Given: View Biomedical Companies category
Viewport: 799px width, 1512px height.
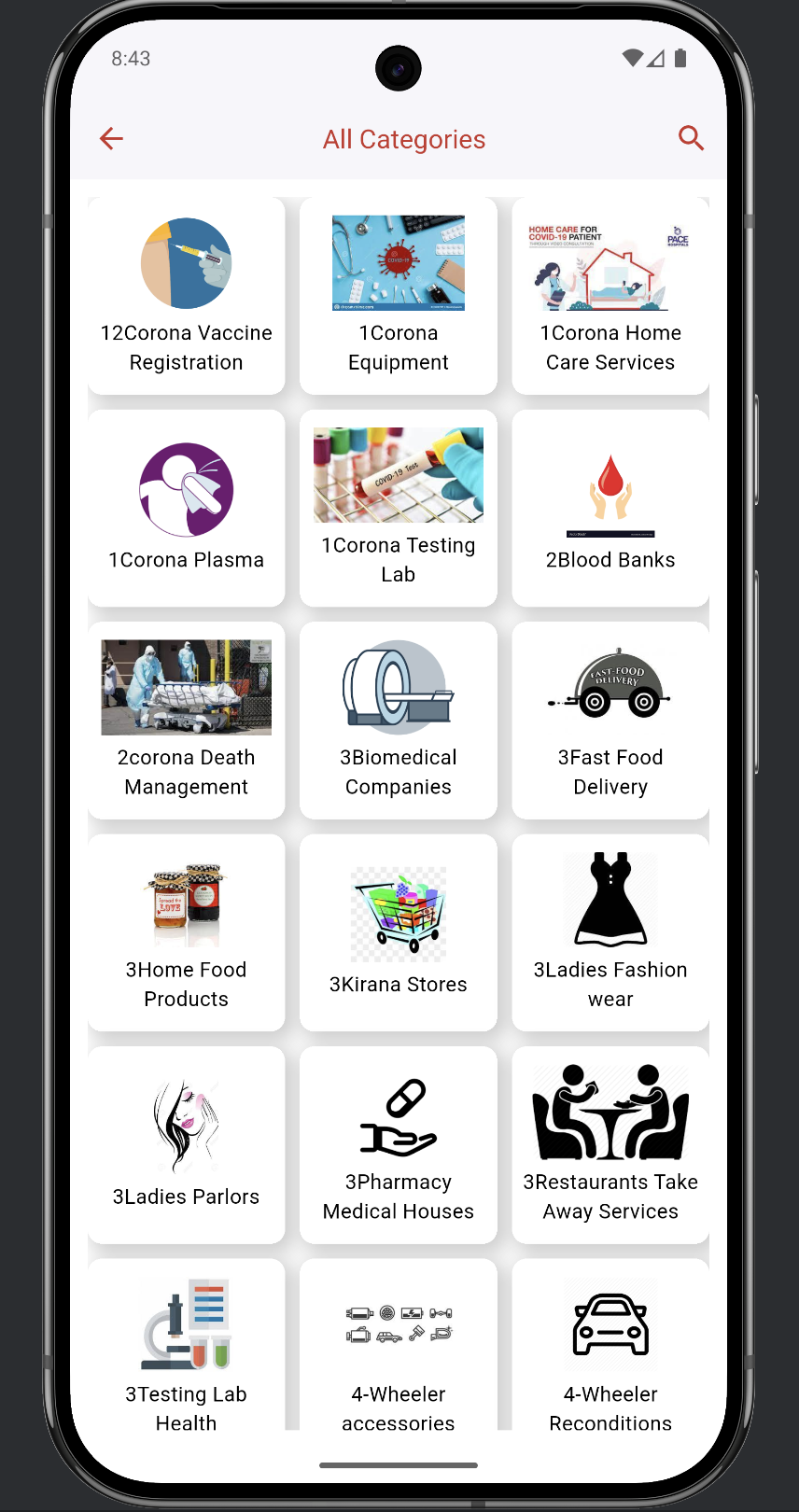Looking at the screenshot, I should click(399, 720).
